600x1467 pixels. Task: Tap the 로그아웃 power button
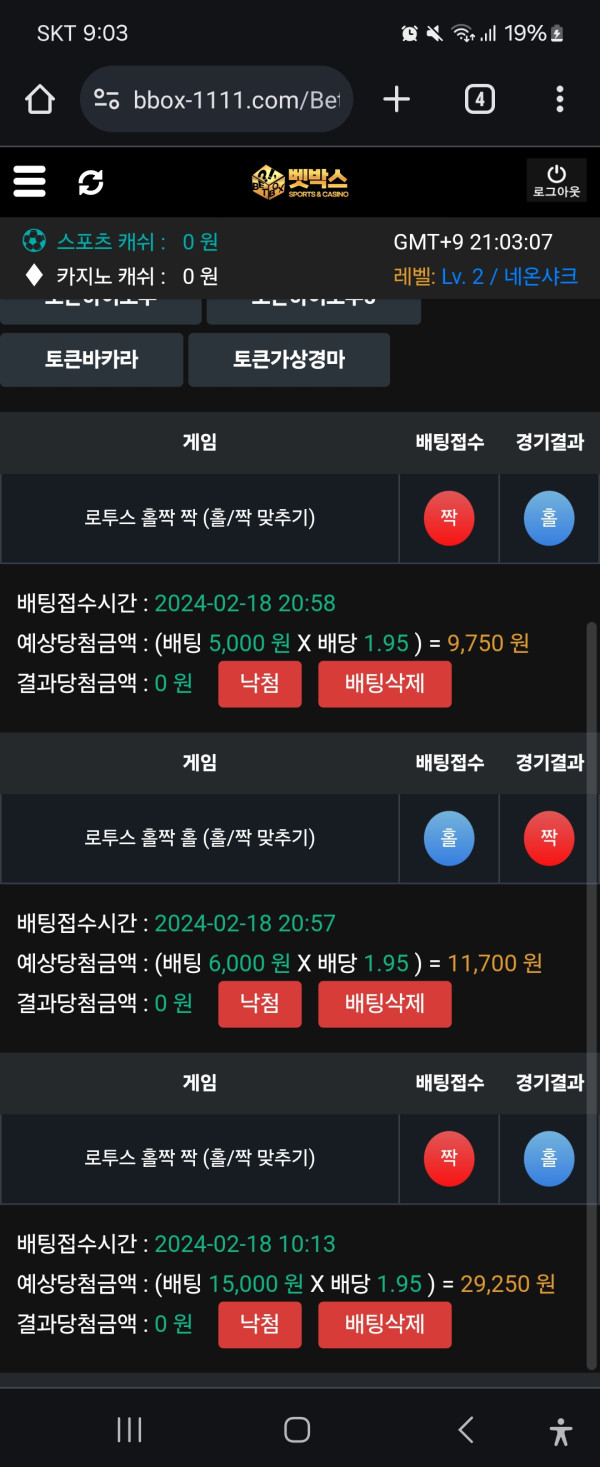coord(556,181)
